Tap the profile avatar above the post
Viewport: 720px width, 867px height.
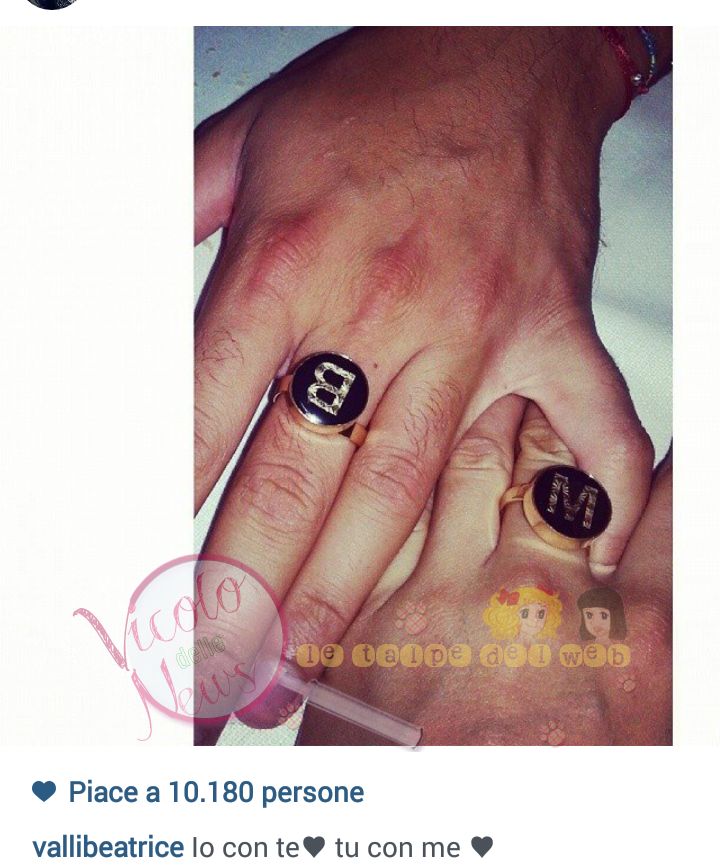coord(52,3)
